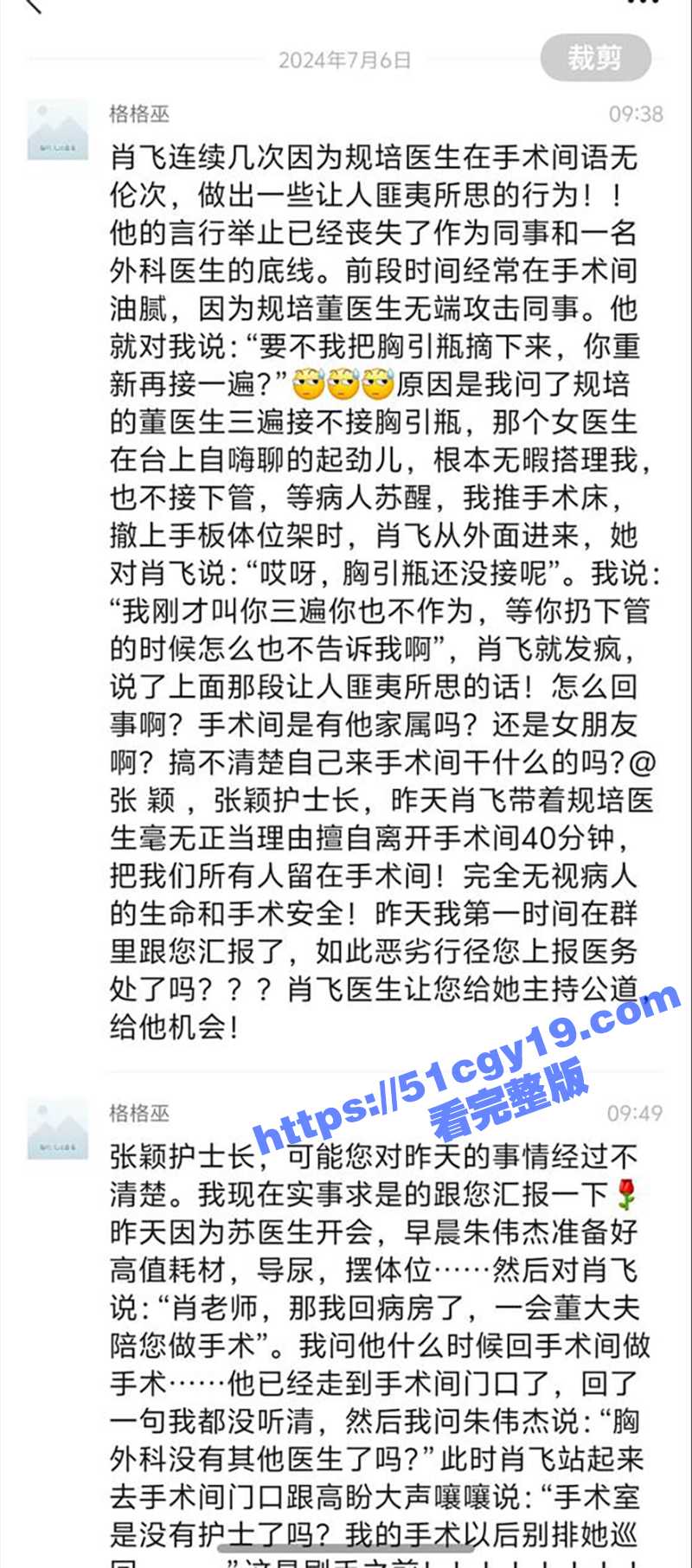Go back using the top-left arrow
Viewport: 692px width, 1568px height.
(31, 4)
